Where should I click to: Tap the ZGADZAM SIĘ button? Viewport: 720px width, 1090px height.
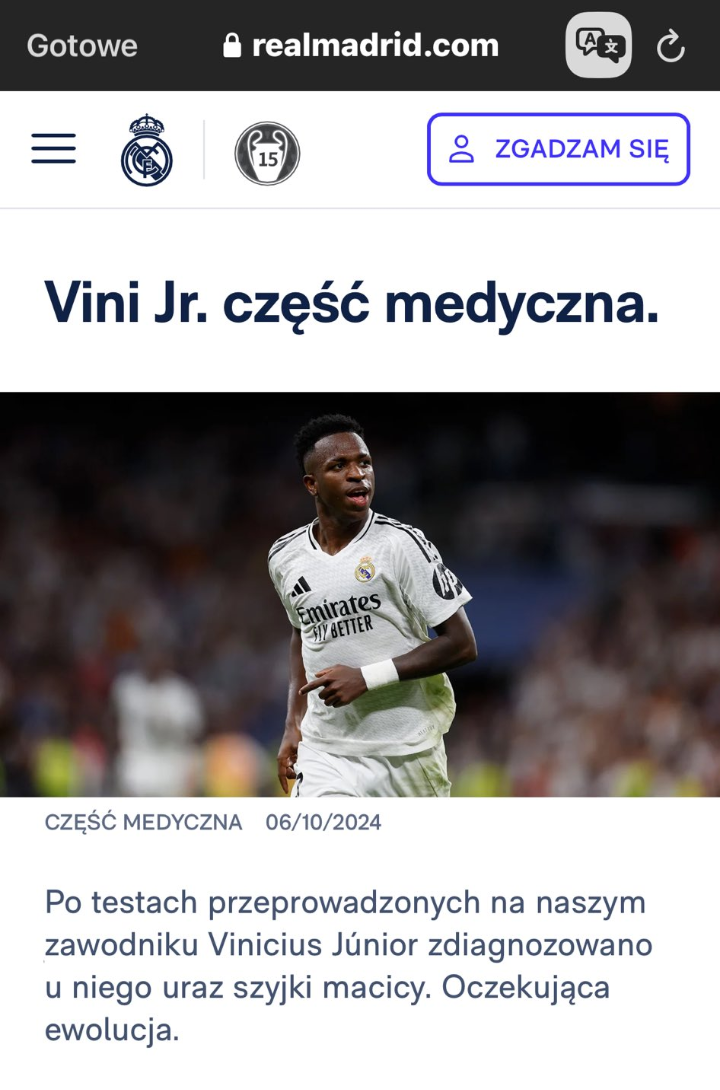tap(558, 149)
